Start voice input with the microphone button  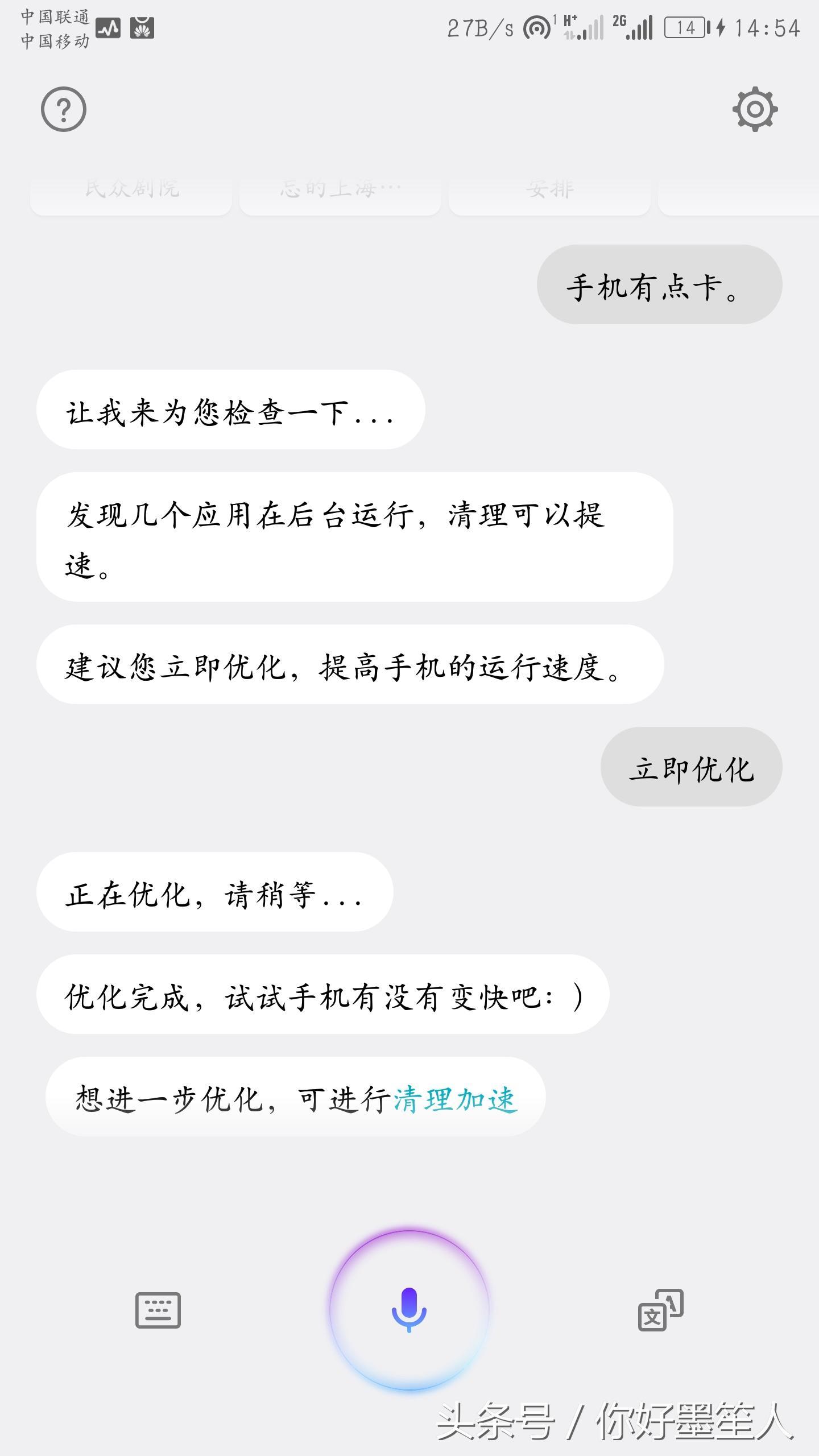(409, 1310)
